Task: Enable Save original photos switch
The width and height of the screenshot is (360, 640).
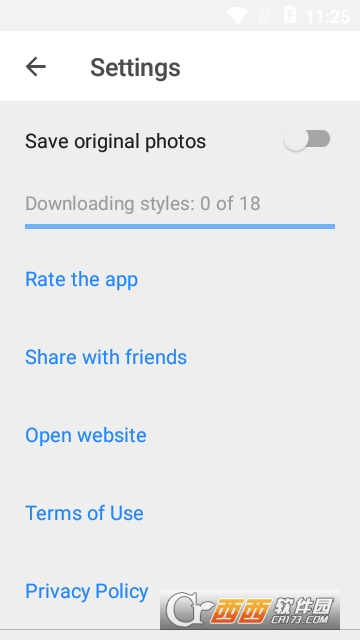Action: pyautogui.click(x=307, y=139)
